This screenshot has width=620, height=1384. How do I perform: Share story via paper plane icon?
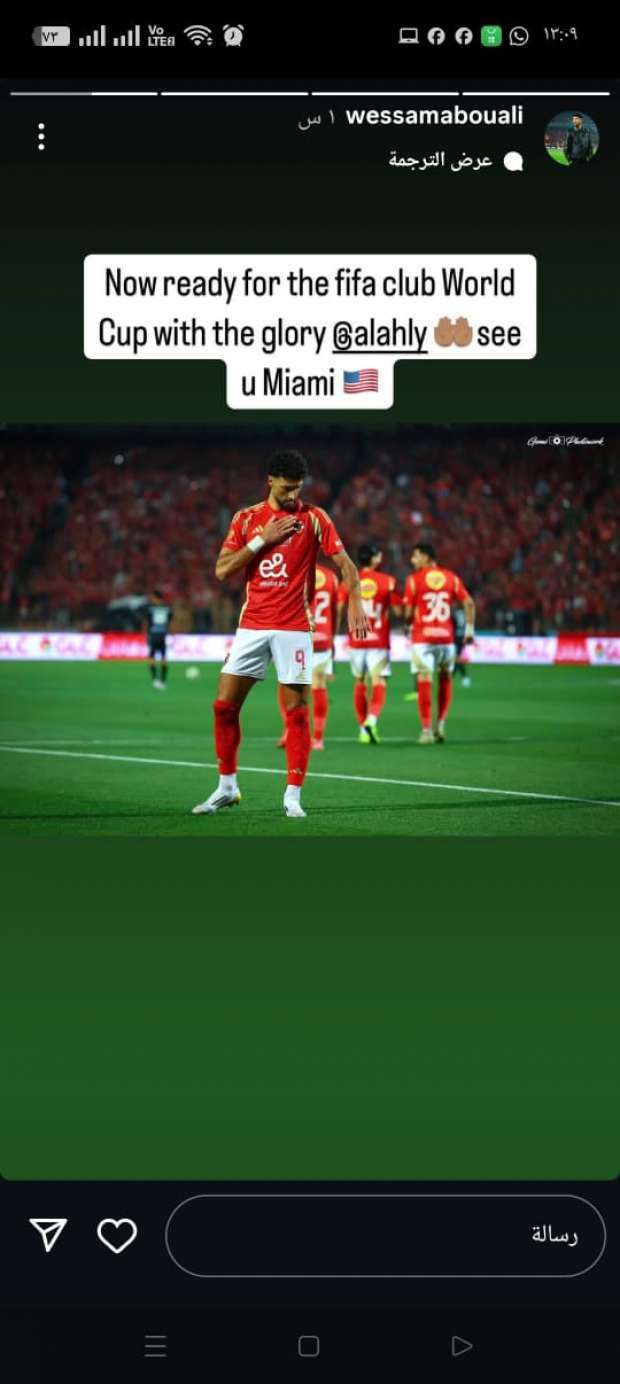(48, 1236)
